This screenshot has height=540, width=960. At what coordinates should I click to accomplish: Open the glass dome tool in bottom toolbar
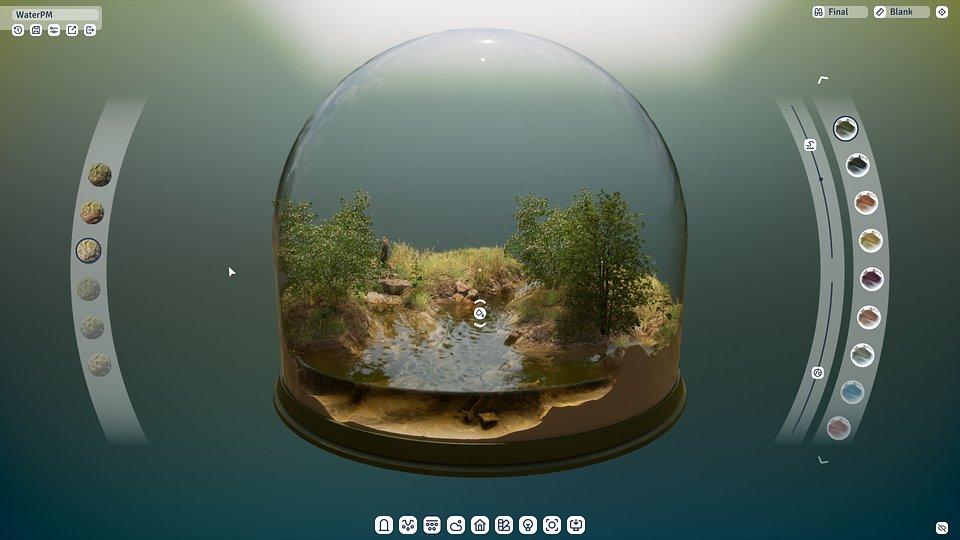pyautogui.click(x=384, y=525)
